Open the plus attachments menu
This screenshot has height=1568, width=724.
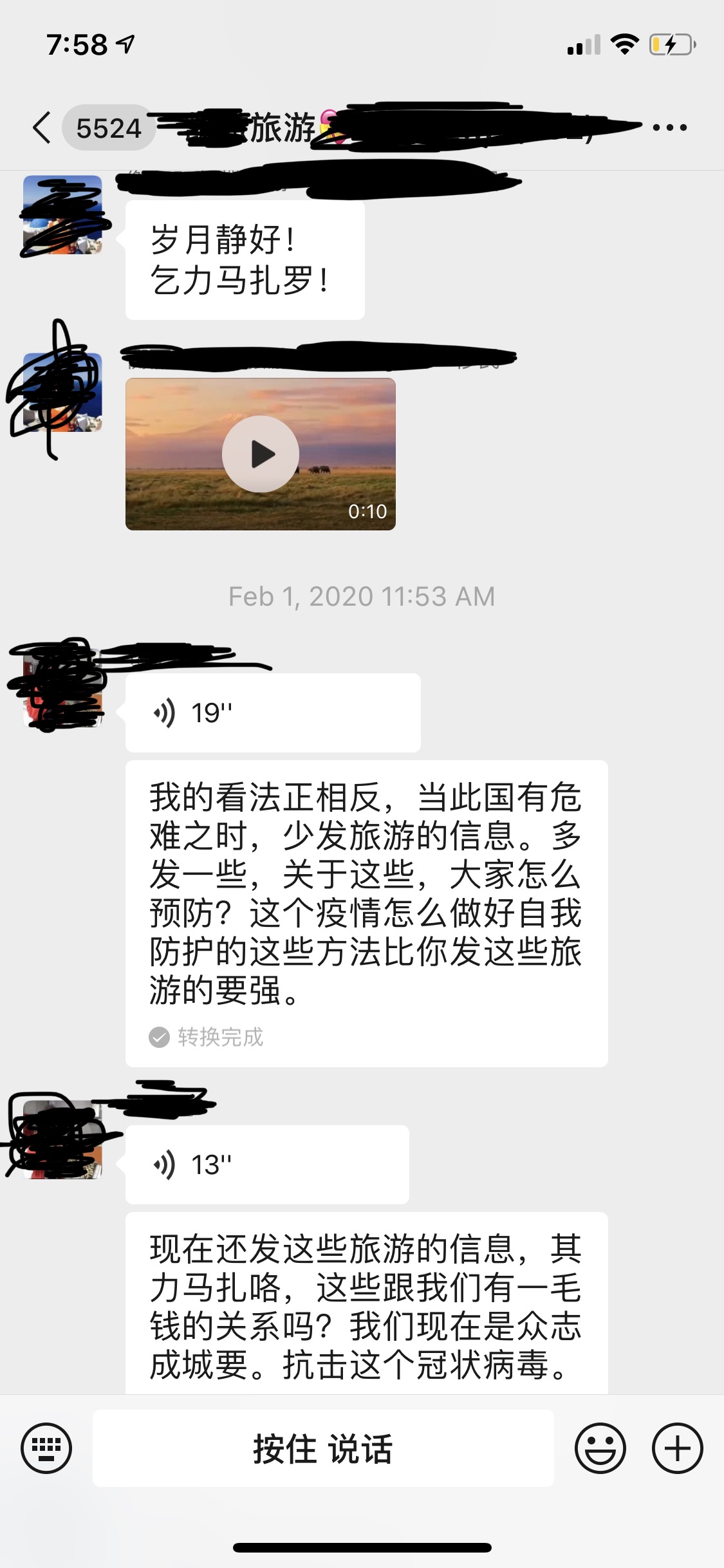tap(677, 1448)
